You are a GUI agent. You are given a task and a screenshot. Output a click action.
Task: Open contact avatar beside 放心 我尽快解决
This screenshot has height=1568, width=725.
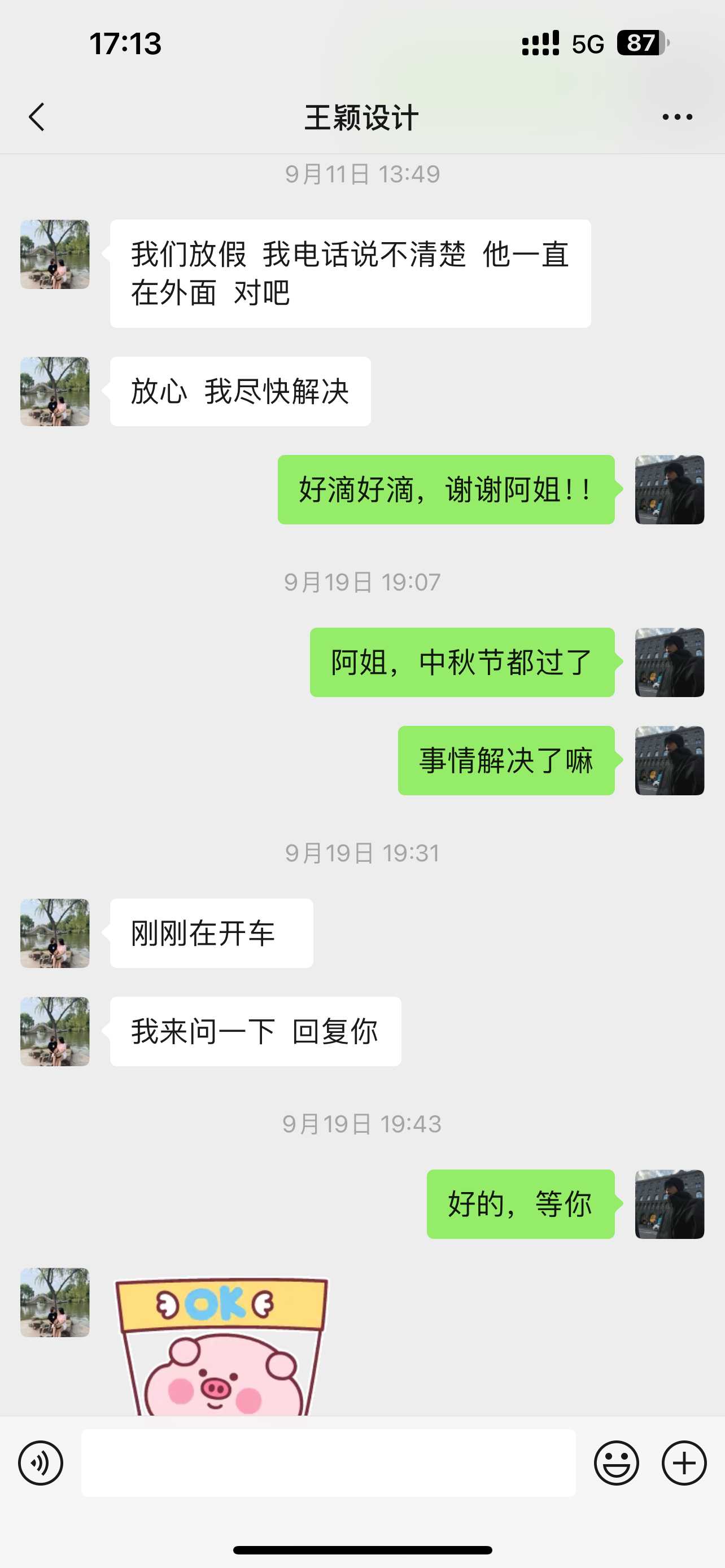55,391
